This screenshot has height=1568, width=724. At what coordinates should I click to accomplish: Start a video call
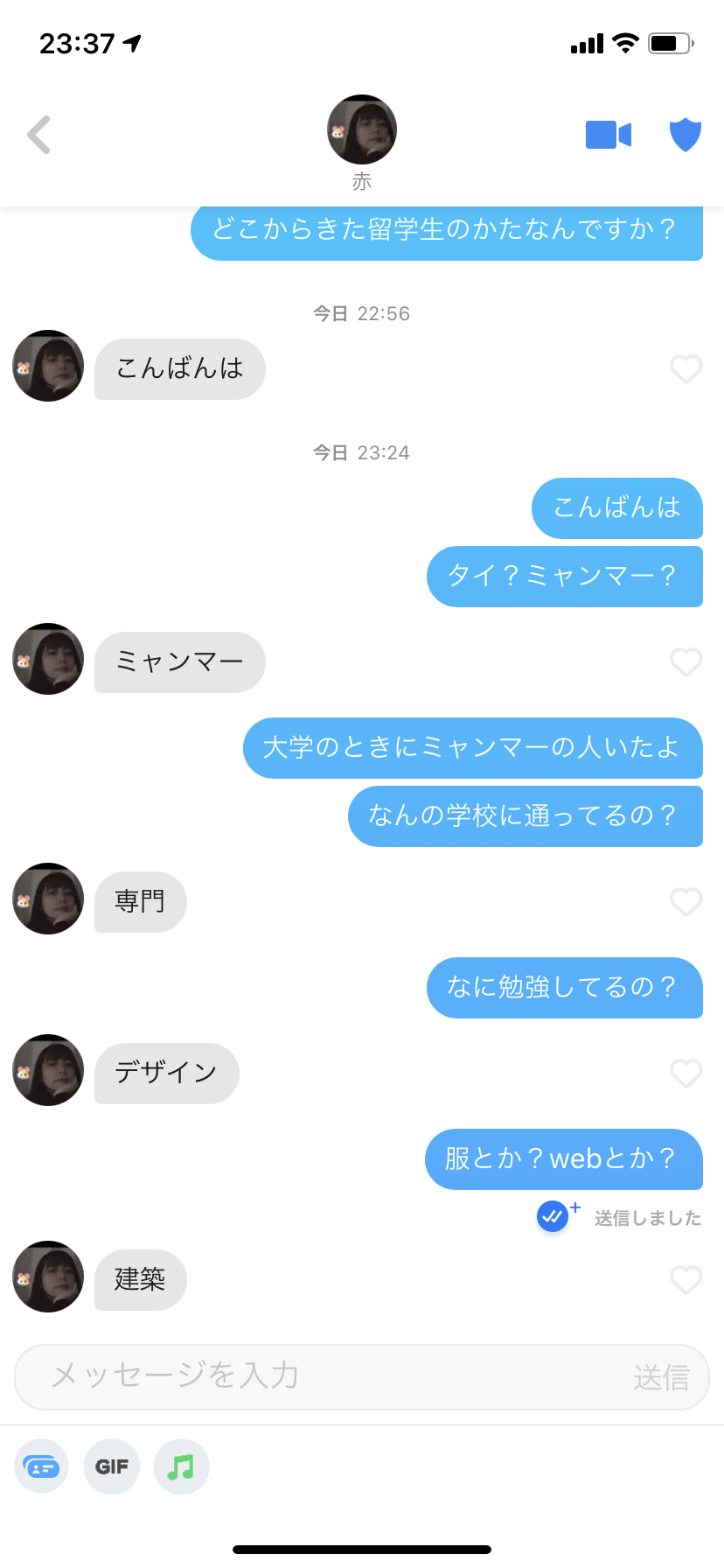(608, 135)
